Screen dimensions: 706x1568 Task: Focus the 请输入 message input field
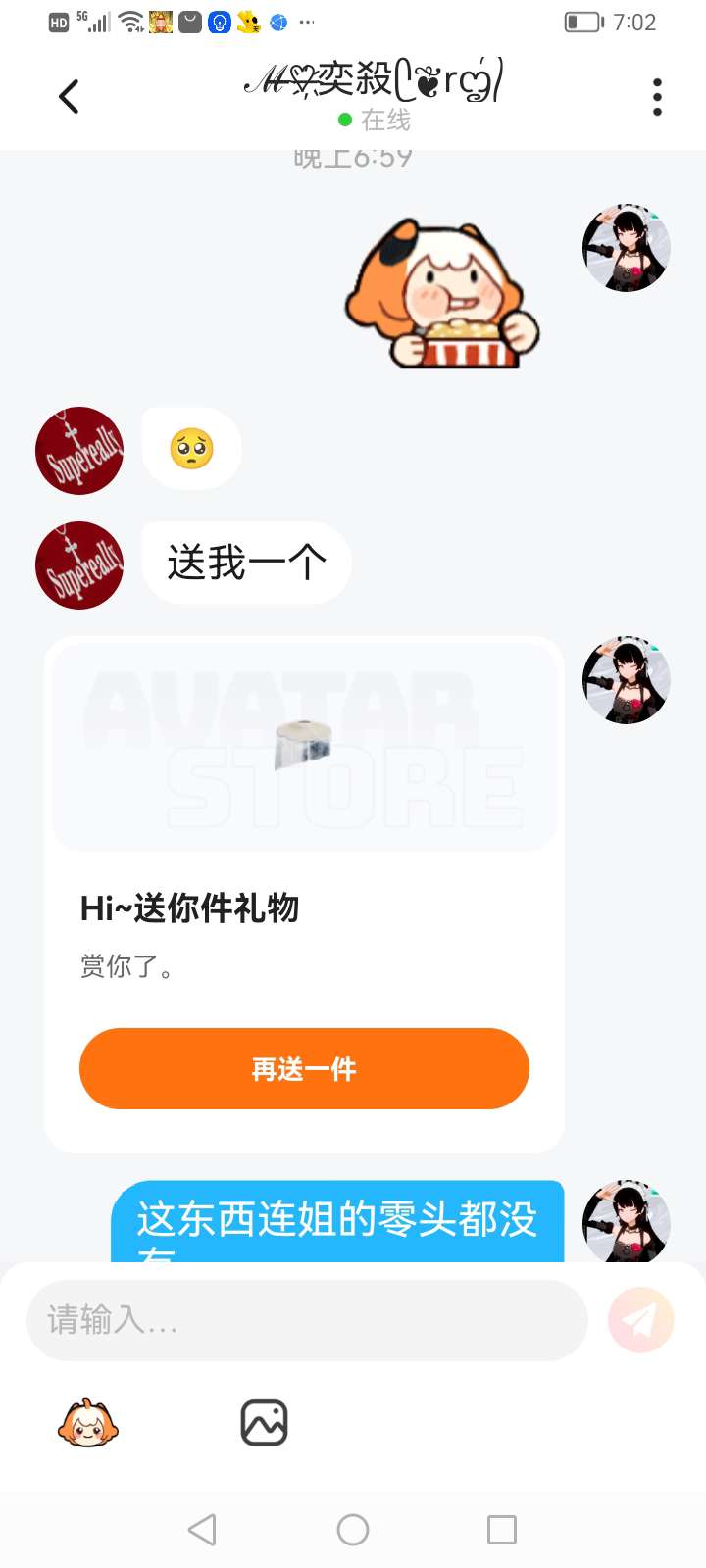click(306, 1320)
